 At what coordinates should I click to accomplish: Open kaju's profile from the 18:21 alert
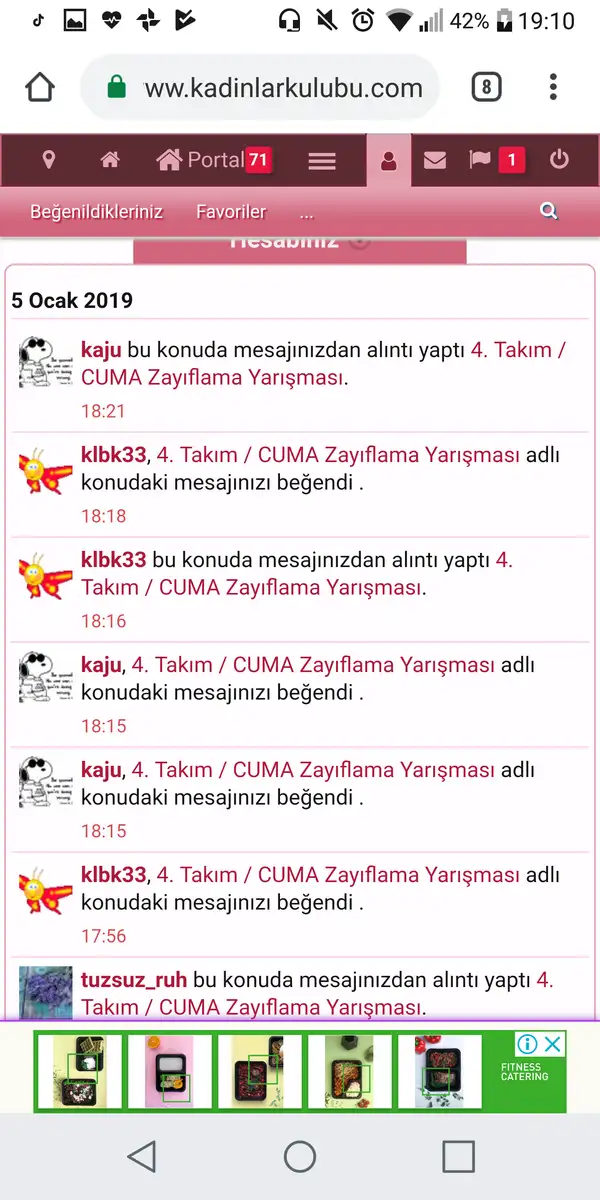(101, 350)
